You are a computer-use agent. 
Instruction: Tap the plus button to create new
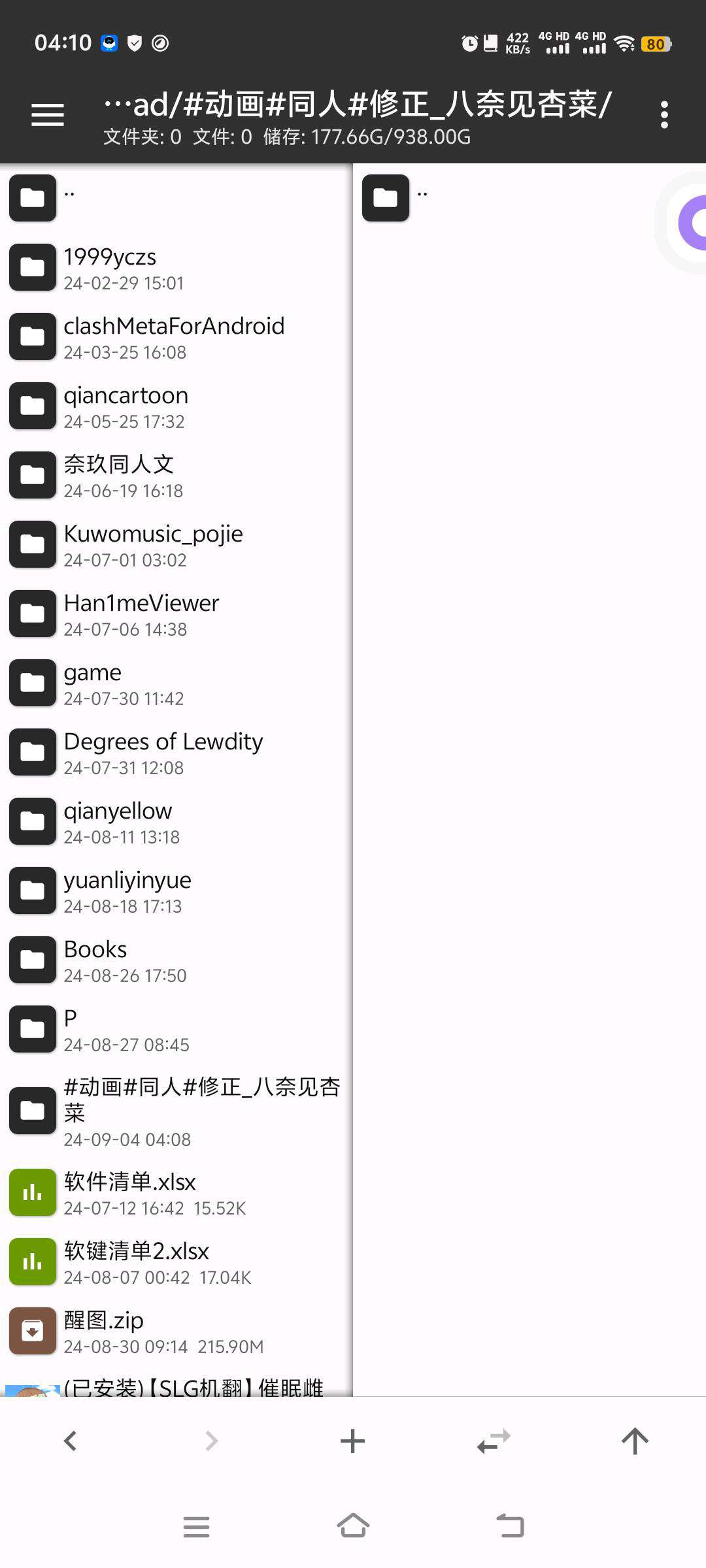click(352, 1441)
